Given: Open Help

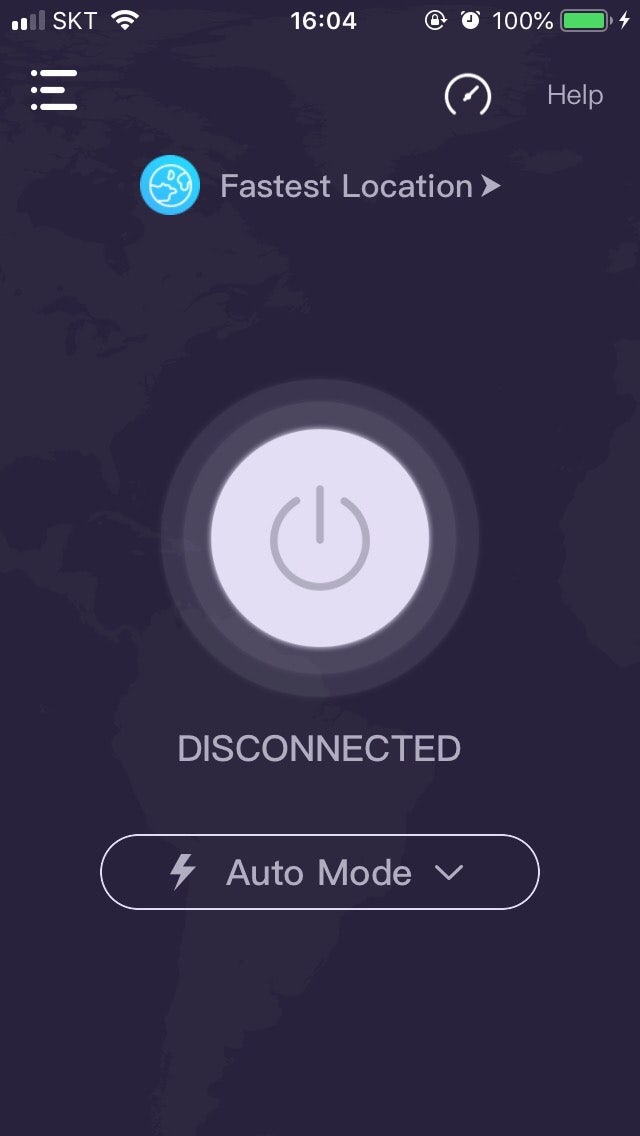Looking at the screenshot, I should [575, 95].
